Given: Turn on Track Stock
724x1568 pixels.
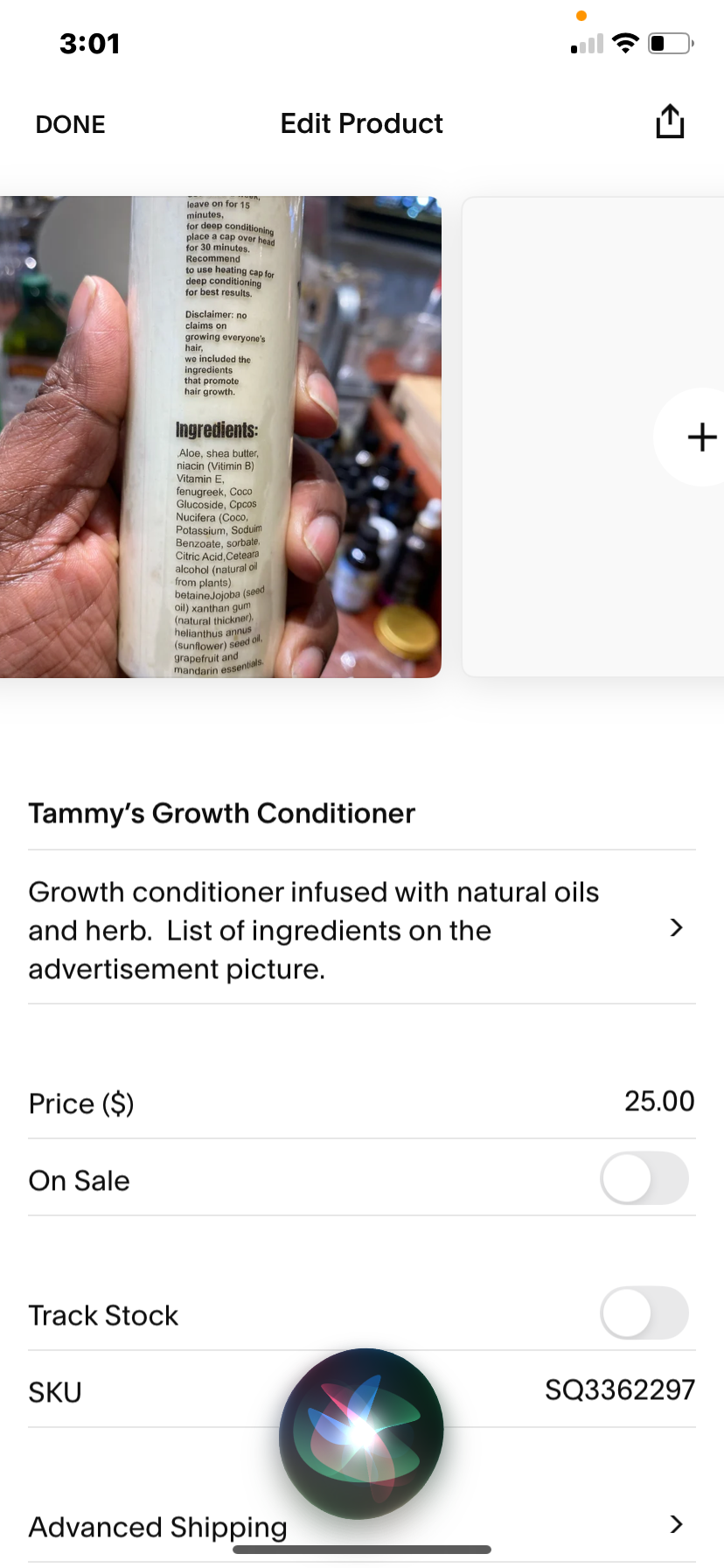Looking at the screenshot, I should pyautogui.click(x=644, y=1313).
